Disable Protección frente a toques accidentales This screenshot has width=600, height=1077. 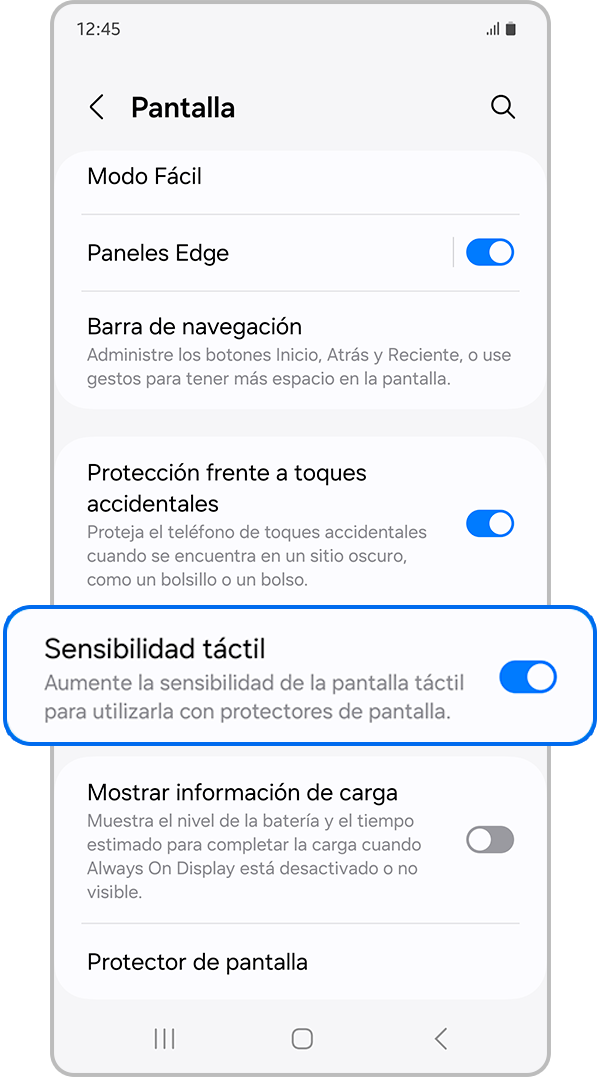point(490,524)
